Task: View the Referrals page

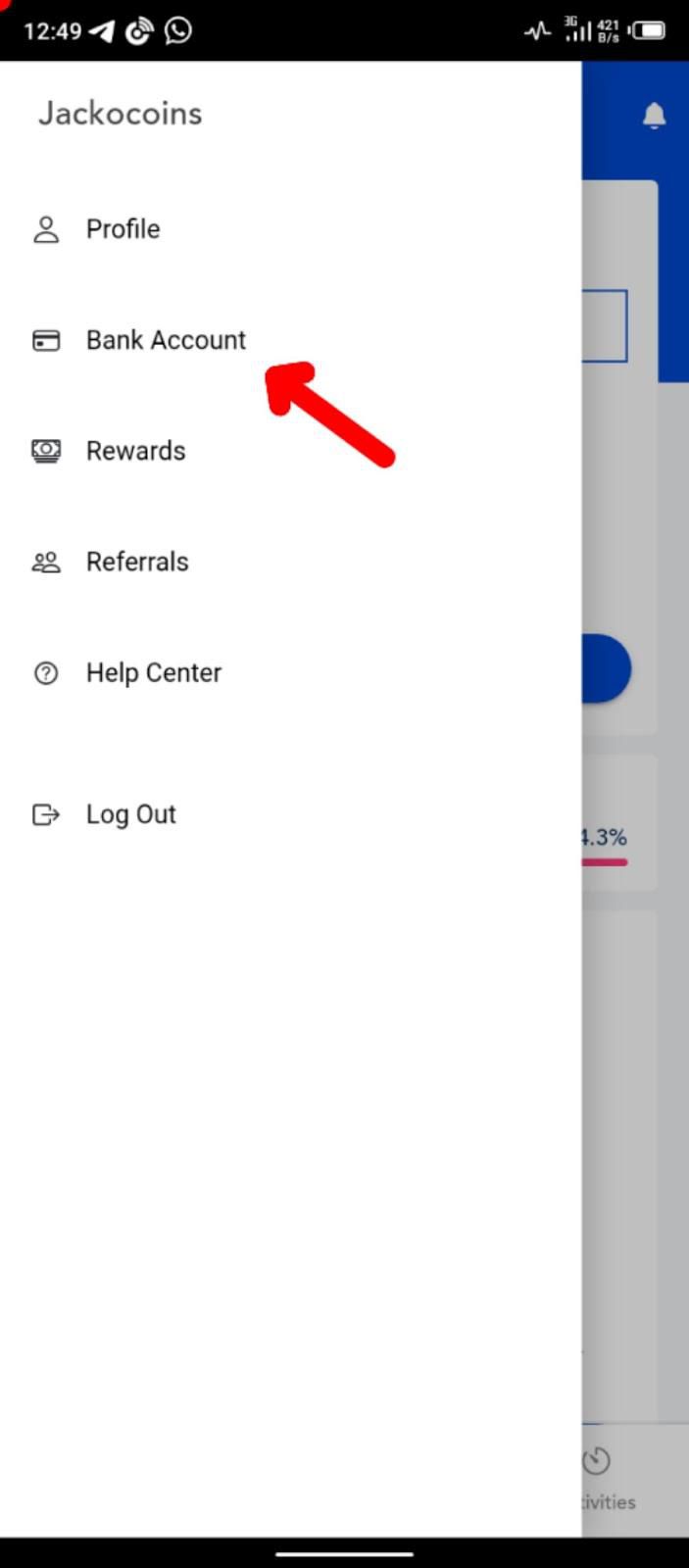Action: (x=137, y=562)
